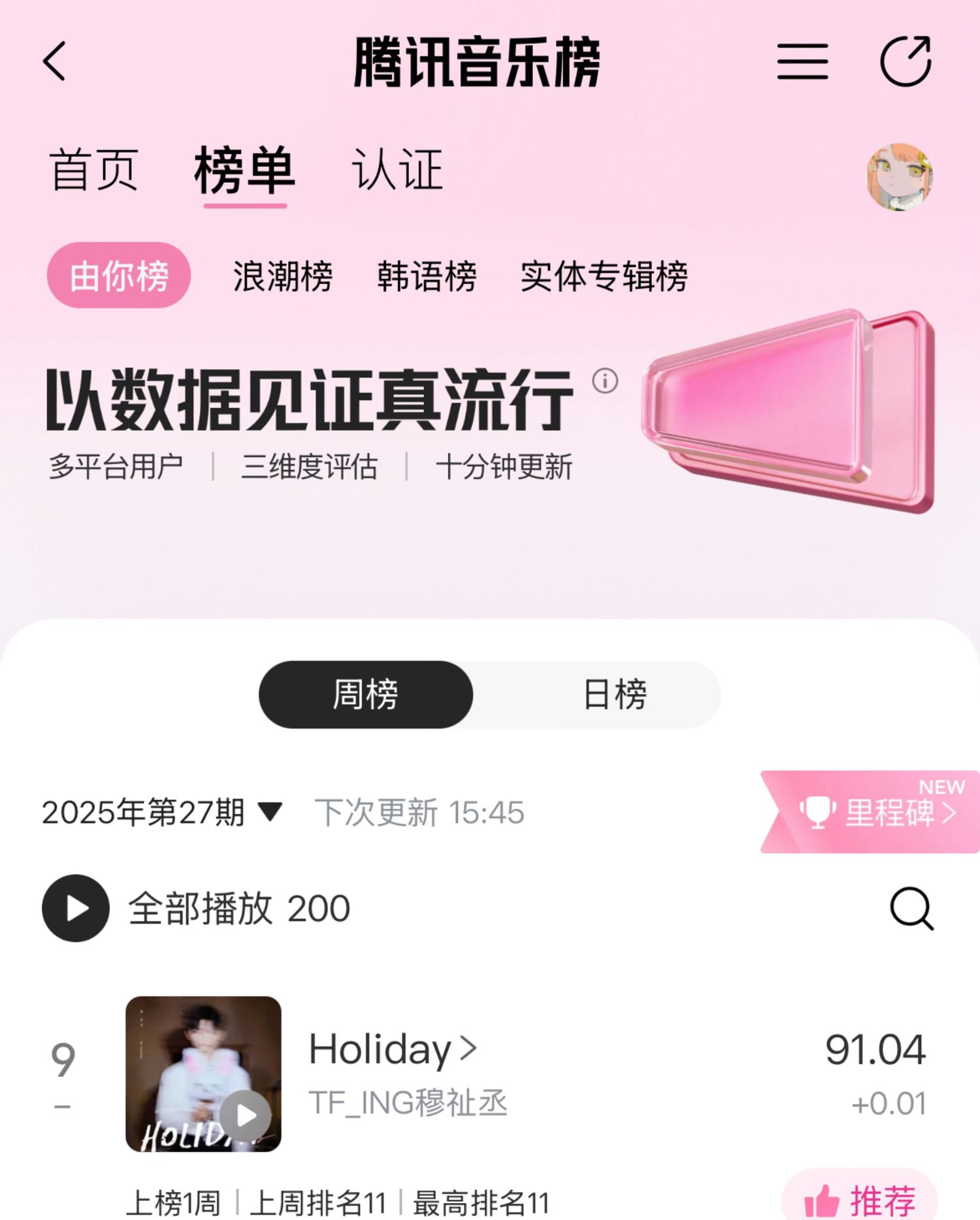The width and height of the screenshot is (980, 1220).
Task: Open the user avatar profile
Action: [x=900, y=177]
